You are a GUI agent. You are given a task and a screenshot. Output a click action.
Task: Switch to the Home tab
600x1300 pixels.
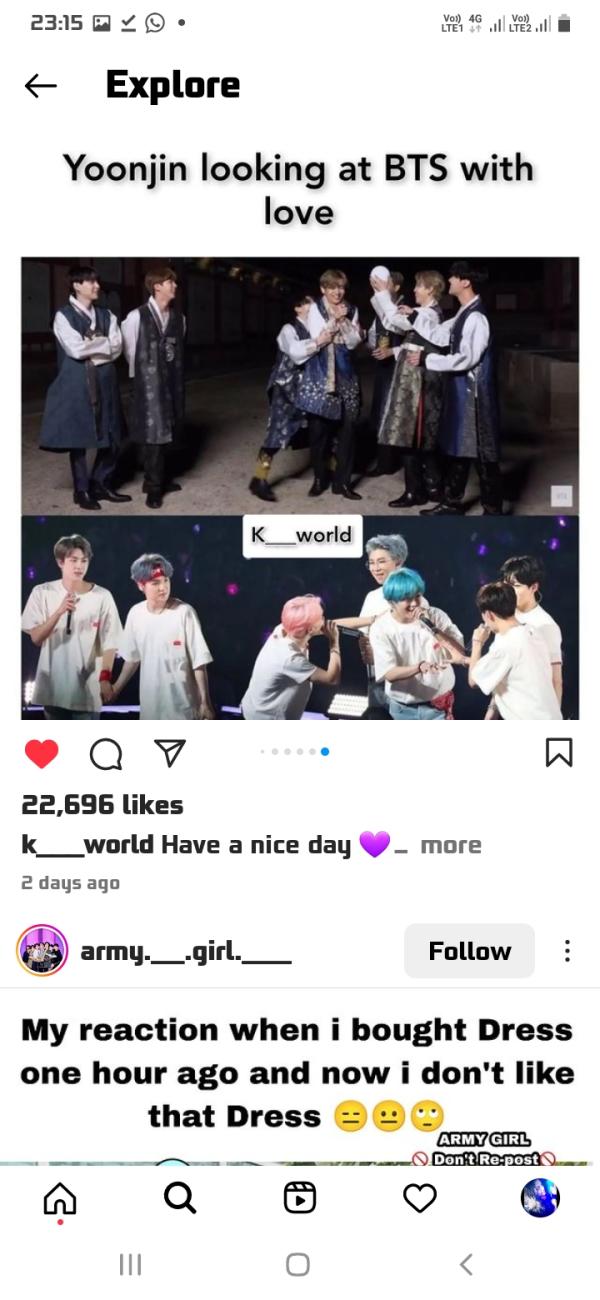pyautogui.click(x=60, y=1197)
